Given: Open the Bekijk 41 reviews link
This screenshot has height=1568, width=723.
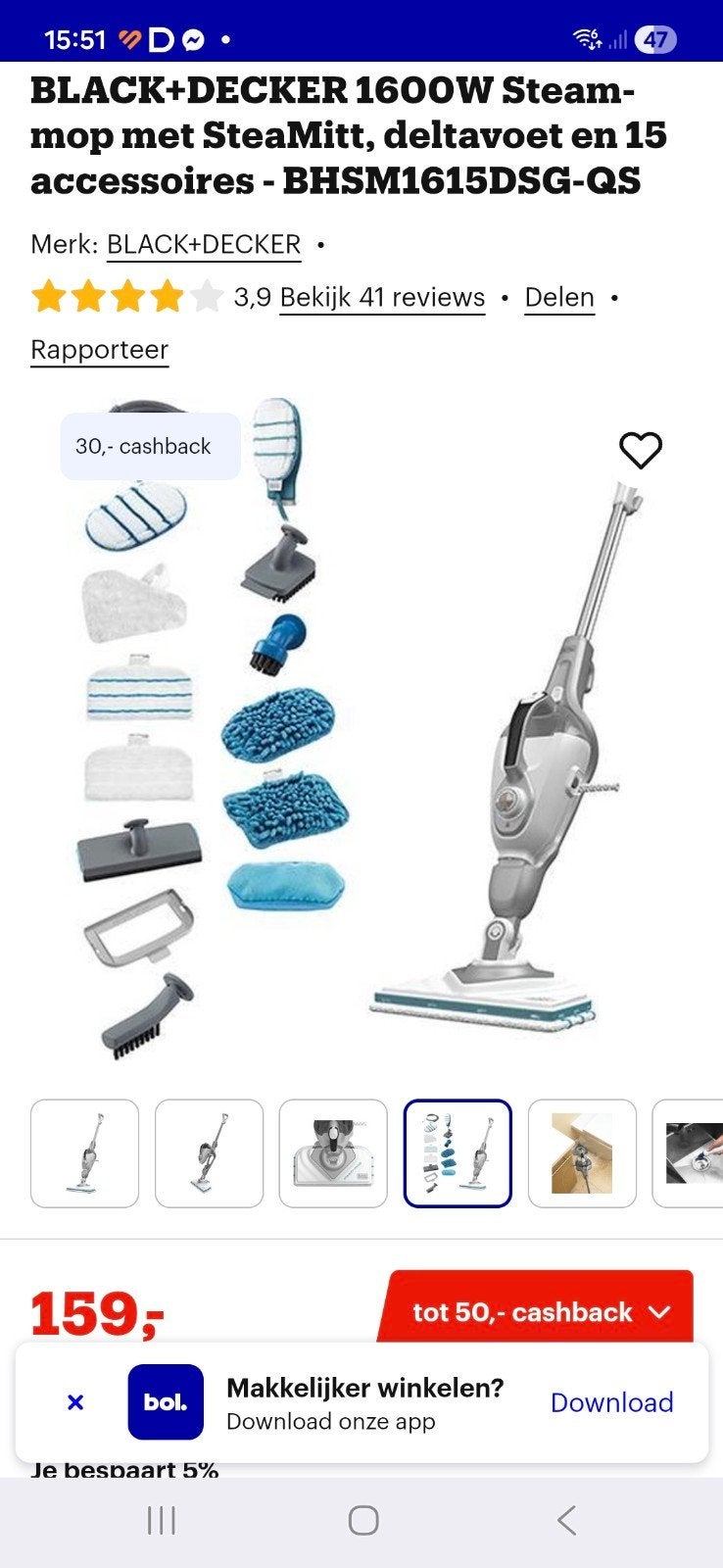Looking at the screenshot, I should 382,297.
